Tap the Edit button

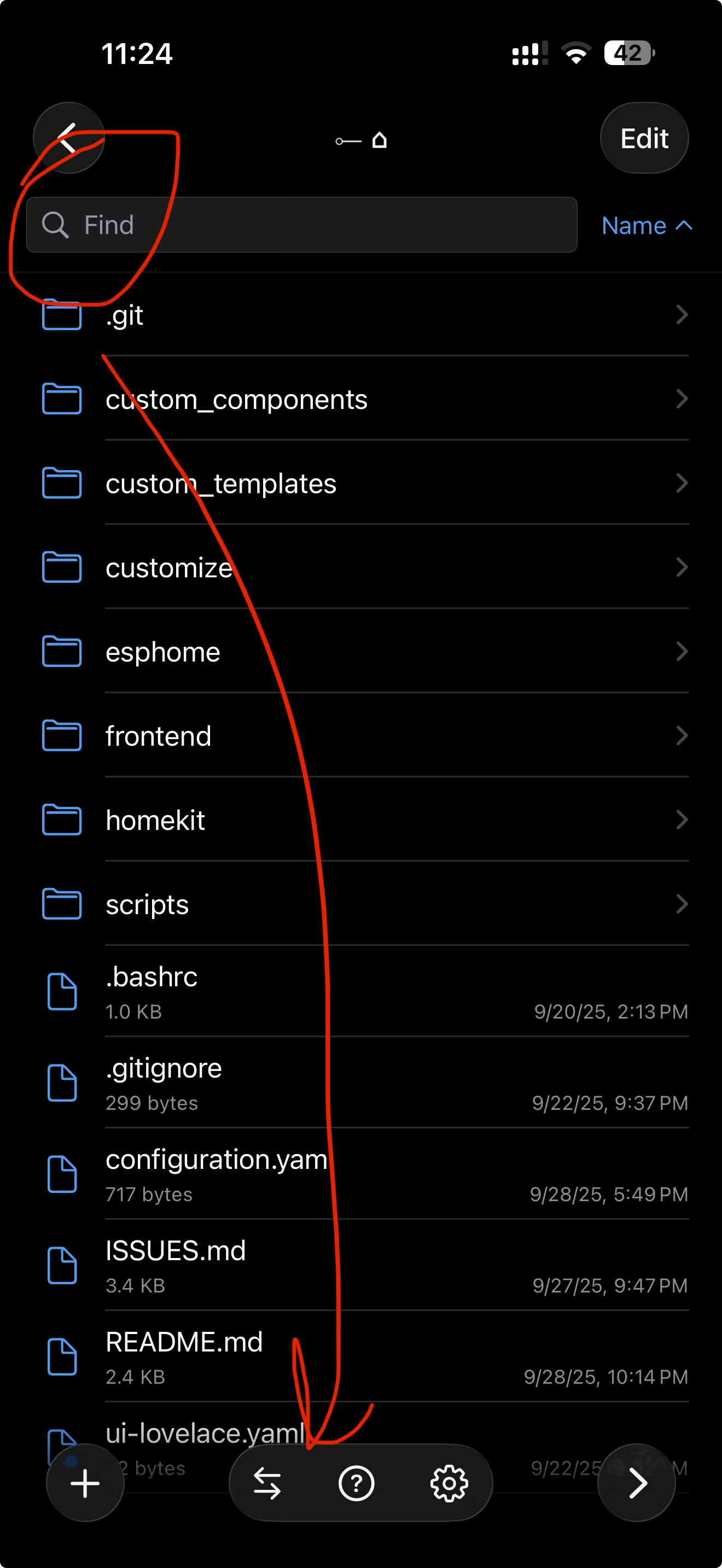pyautogui.click(x=643, y=138)
